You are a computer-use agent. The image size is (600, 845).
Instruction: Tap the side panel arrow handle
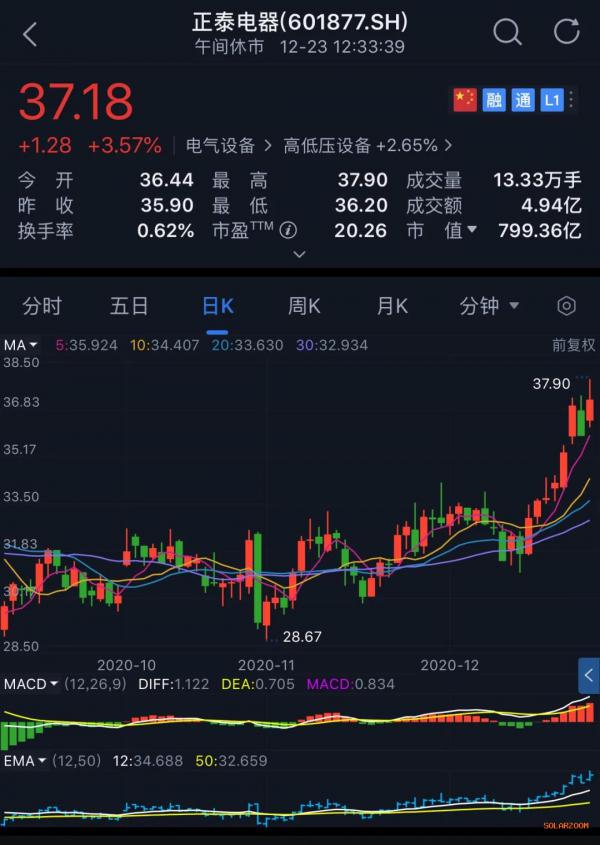coord(589,677)
